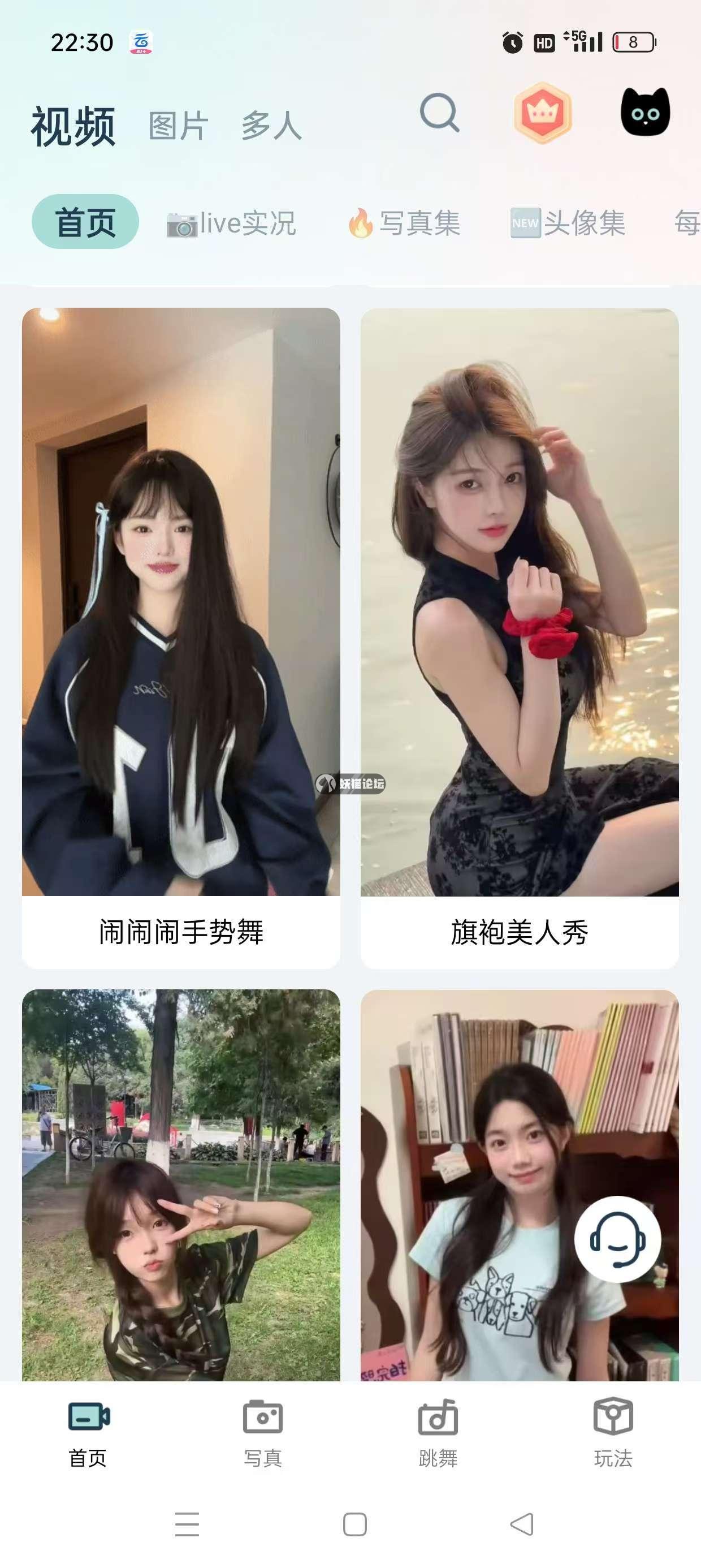Open the 闹闹闹手势舞 template card
701x1568 pixels.
coord(181,636)
